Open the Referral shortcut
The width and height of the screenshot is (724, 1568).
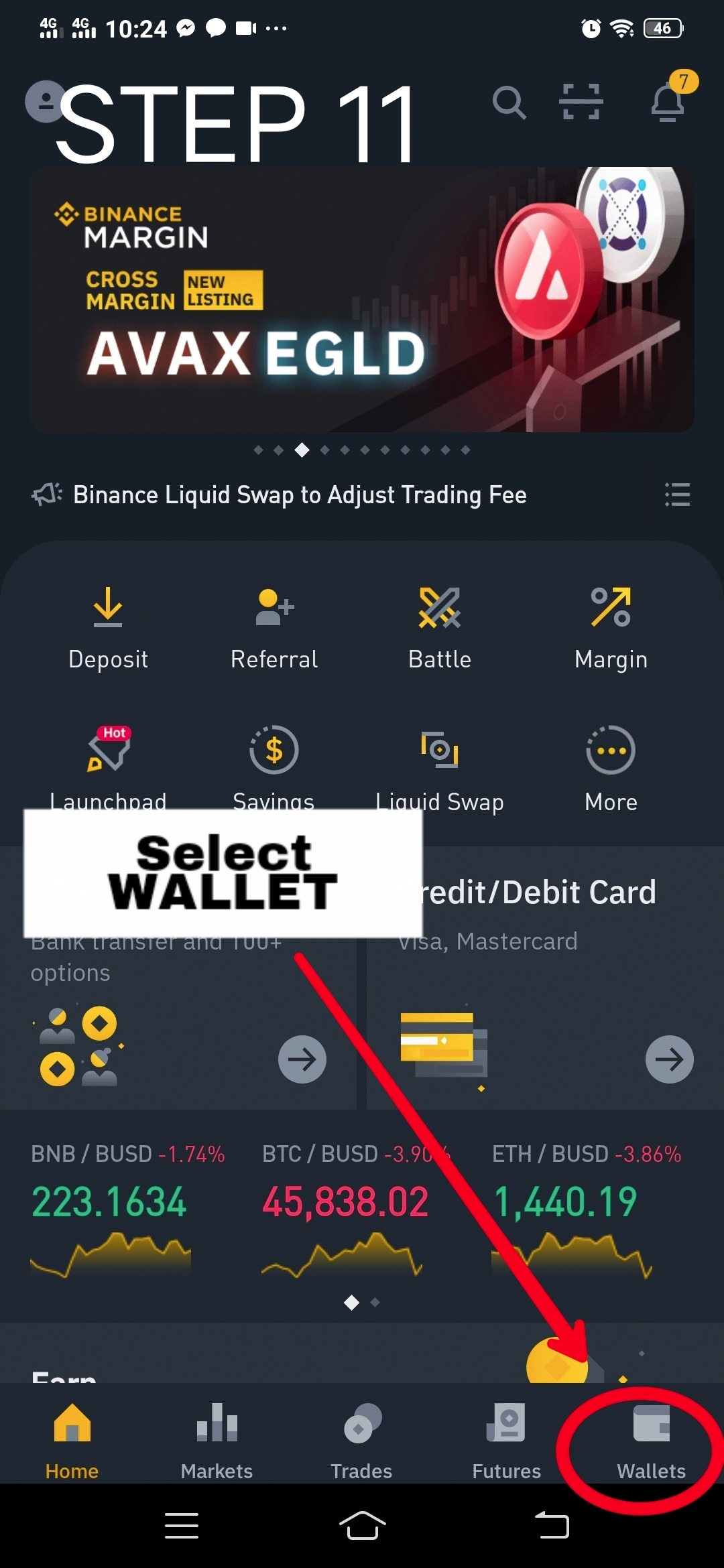[x=274, y=628]
